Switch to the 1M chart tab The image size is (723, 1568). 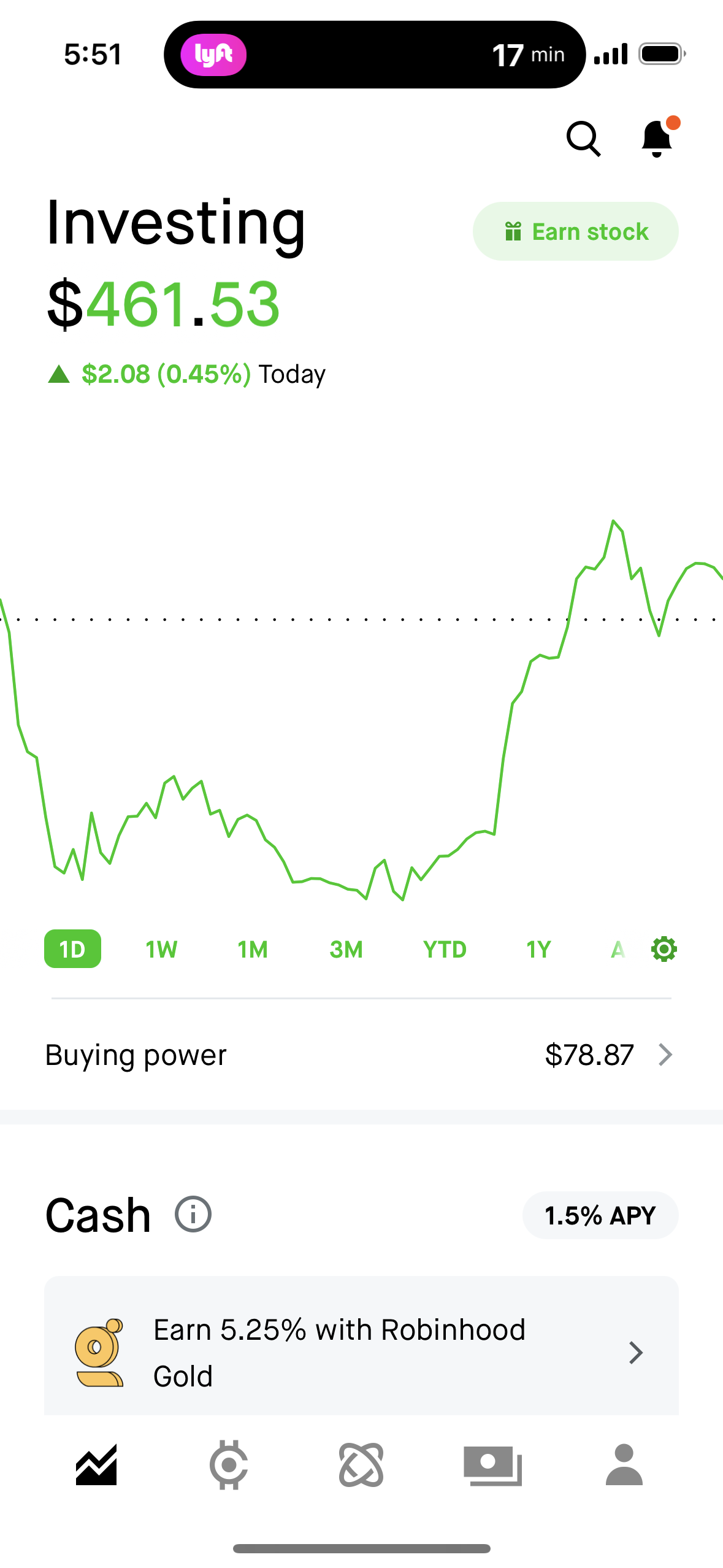coord(252,948)
